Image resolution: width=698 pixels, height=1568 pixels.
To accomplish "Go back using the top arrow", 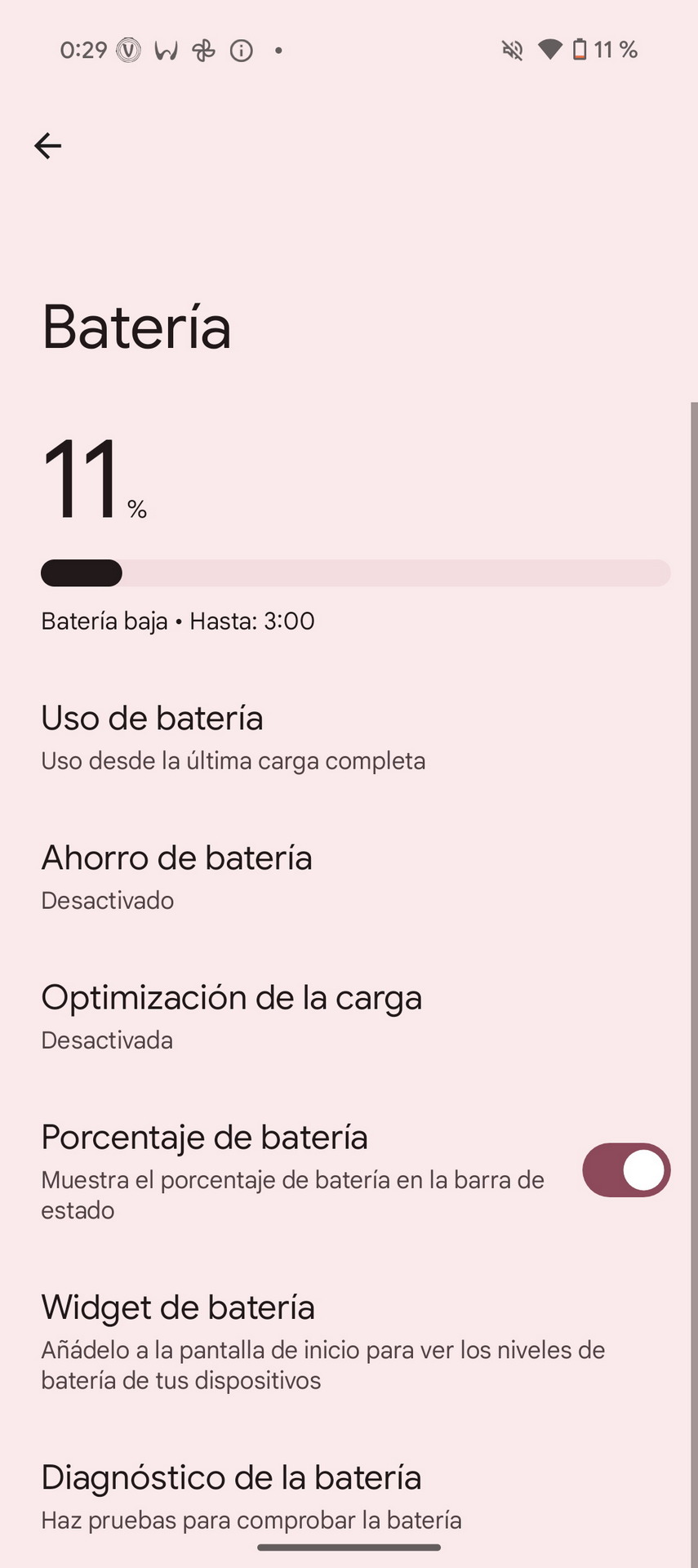I will pyautogui.click(x=47, y=145).
